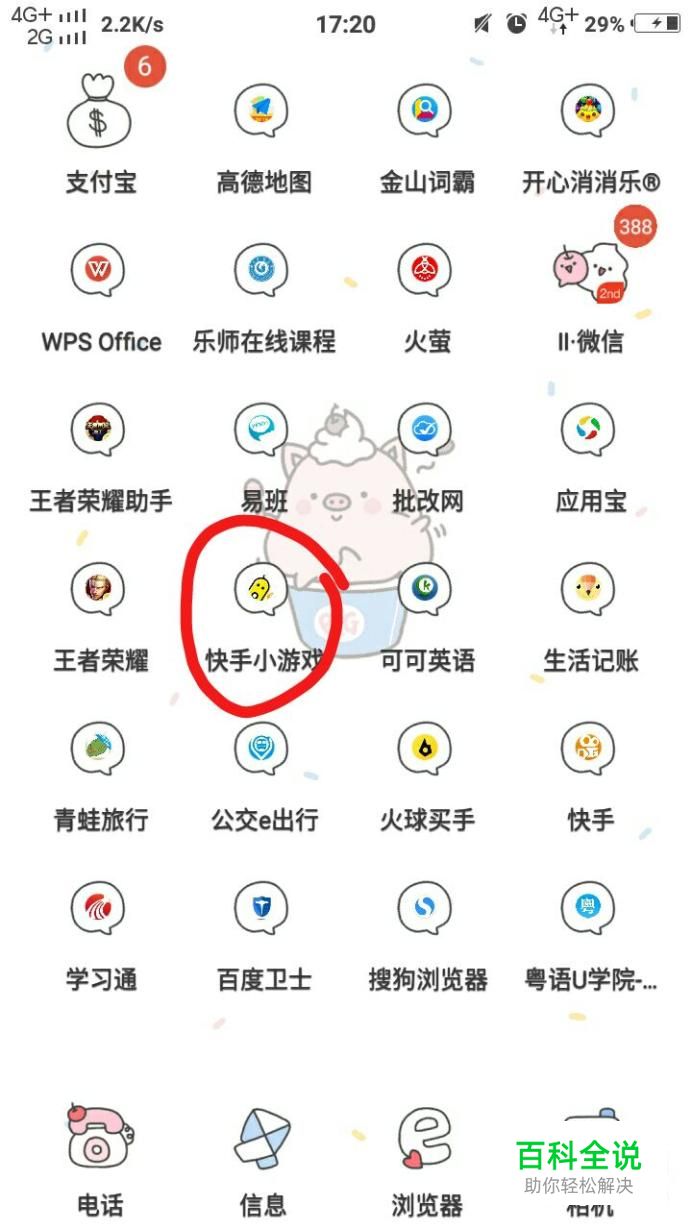Open the 火萤 app
Image resolution: width=692 pixels, height=1230 pixels.
click(426, 272)
